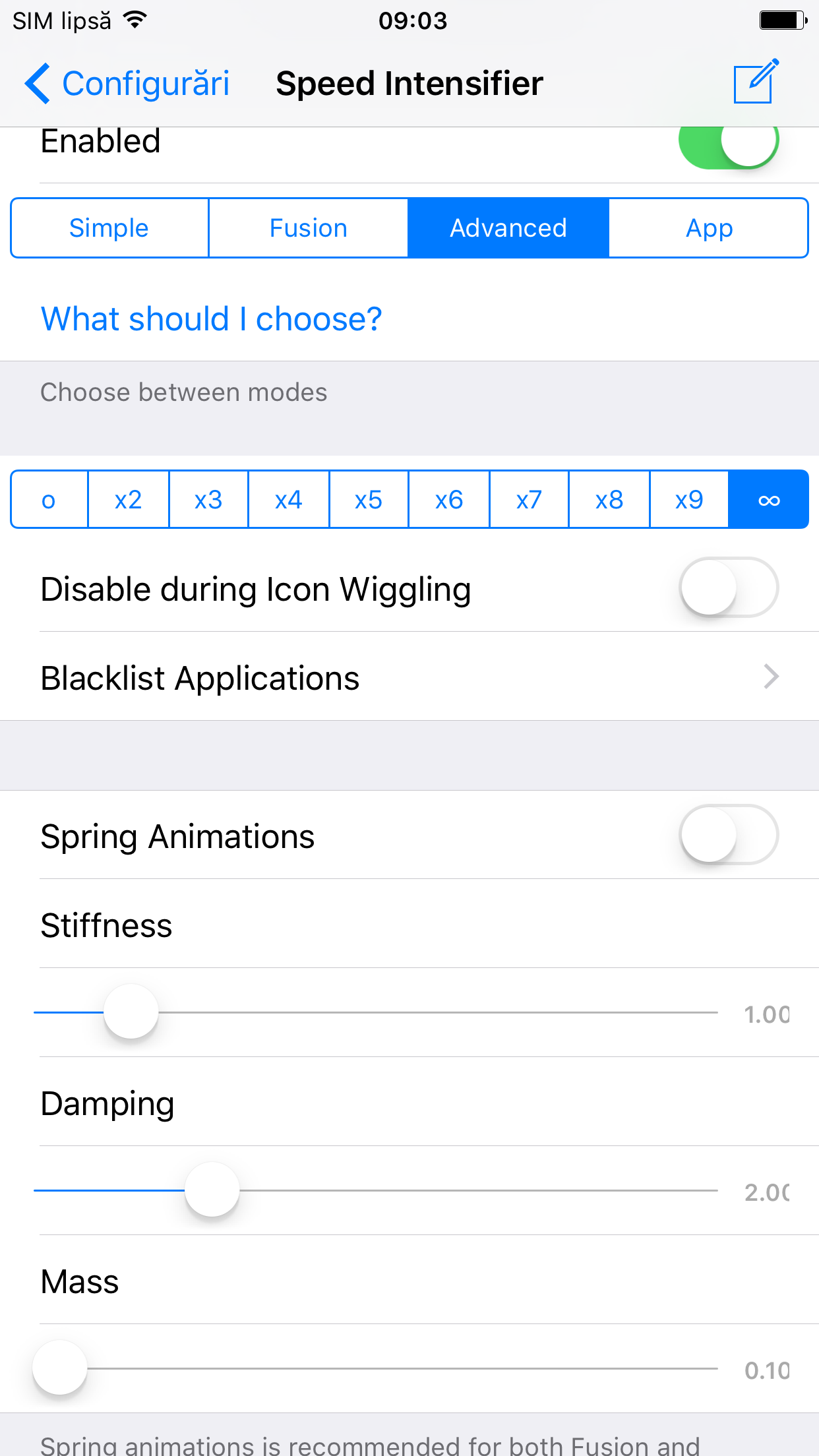Go back to Configurări
Screen dimensions: 819x1456
(127, 84)
